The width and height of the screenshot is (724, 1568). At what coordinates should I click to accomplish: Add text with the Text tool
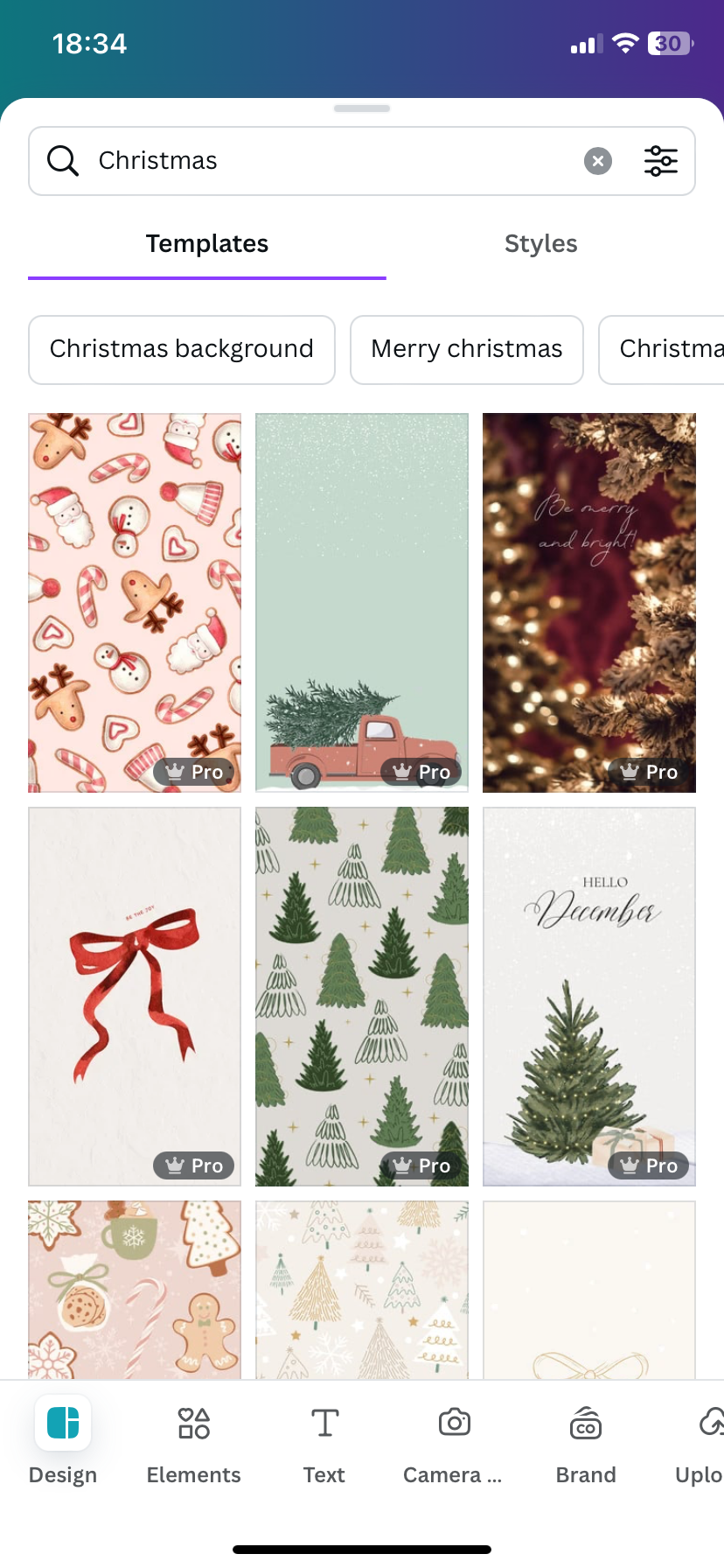pos(324,1445)
